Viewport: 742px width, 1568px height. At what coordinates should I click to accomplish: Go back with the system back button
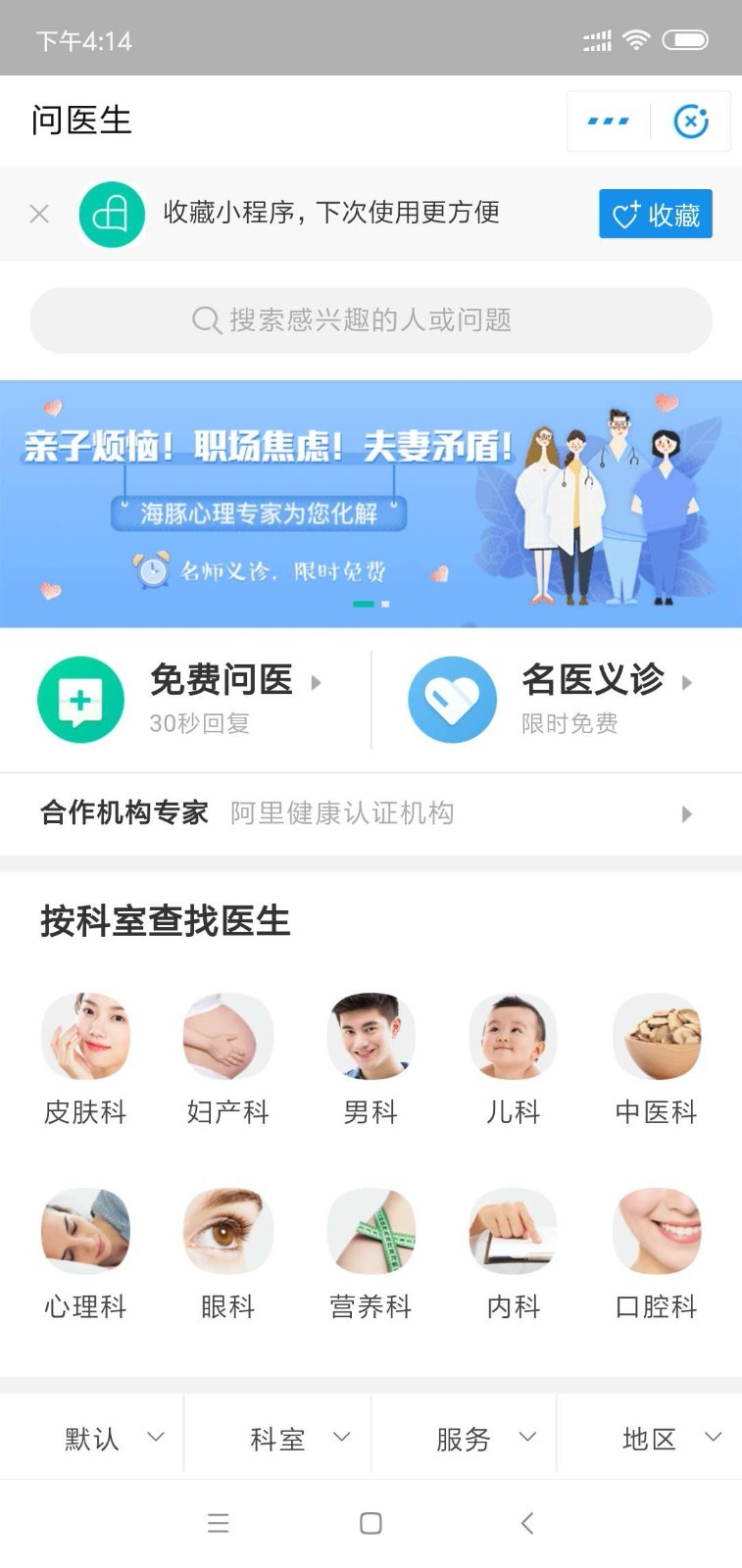point(526,1522)
